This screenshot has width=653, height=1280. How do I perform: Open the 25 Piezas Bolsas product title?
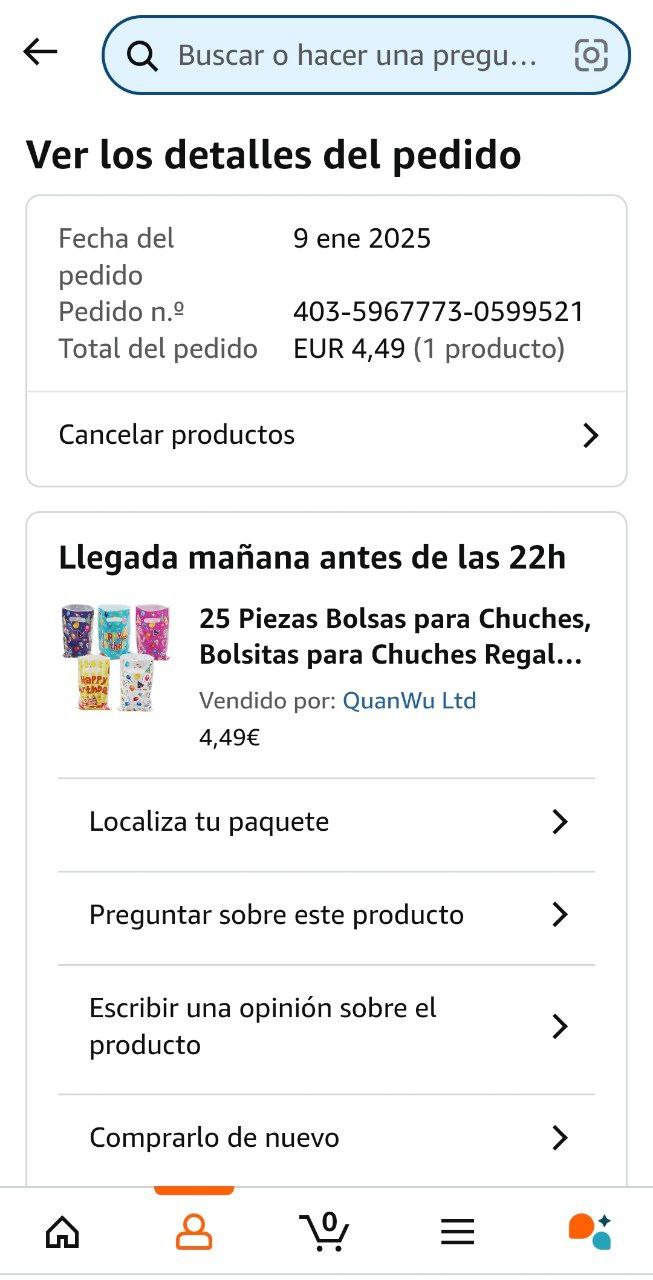point(395,637)
